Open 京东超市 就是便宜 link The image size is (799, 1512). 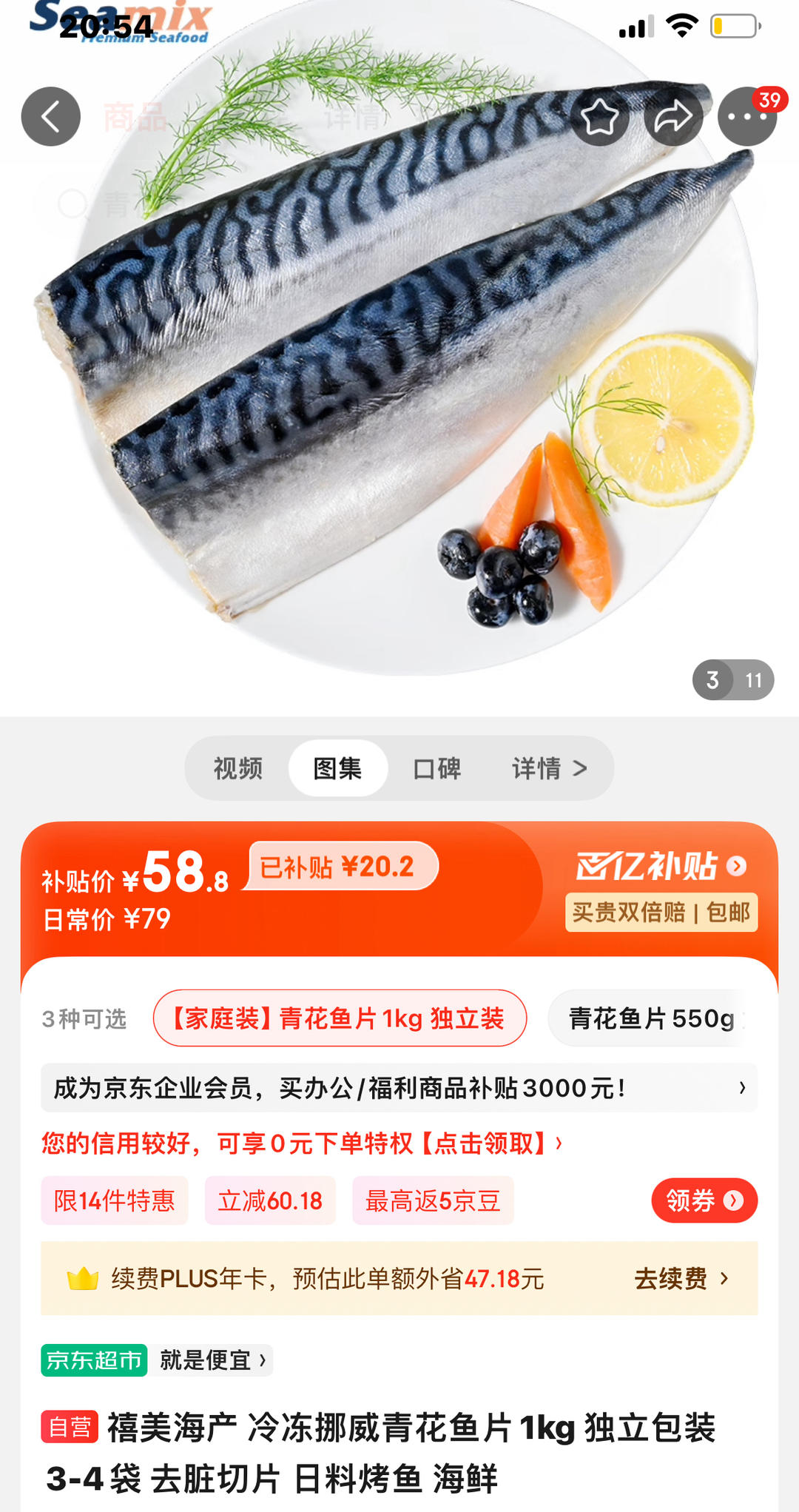click(157, 1360)
